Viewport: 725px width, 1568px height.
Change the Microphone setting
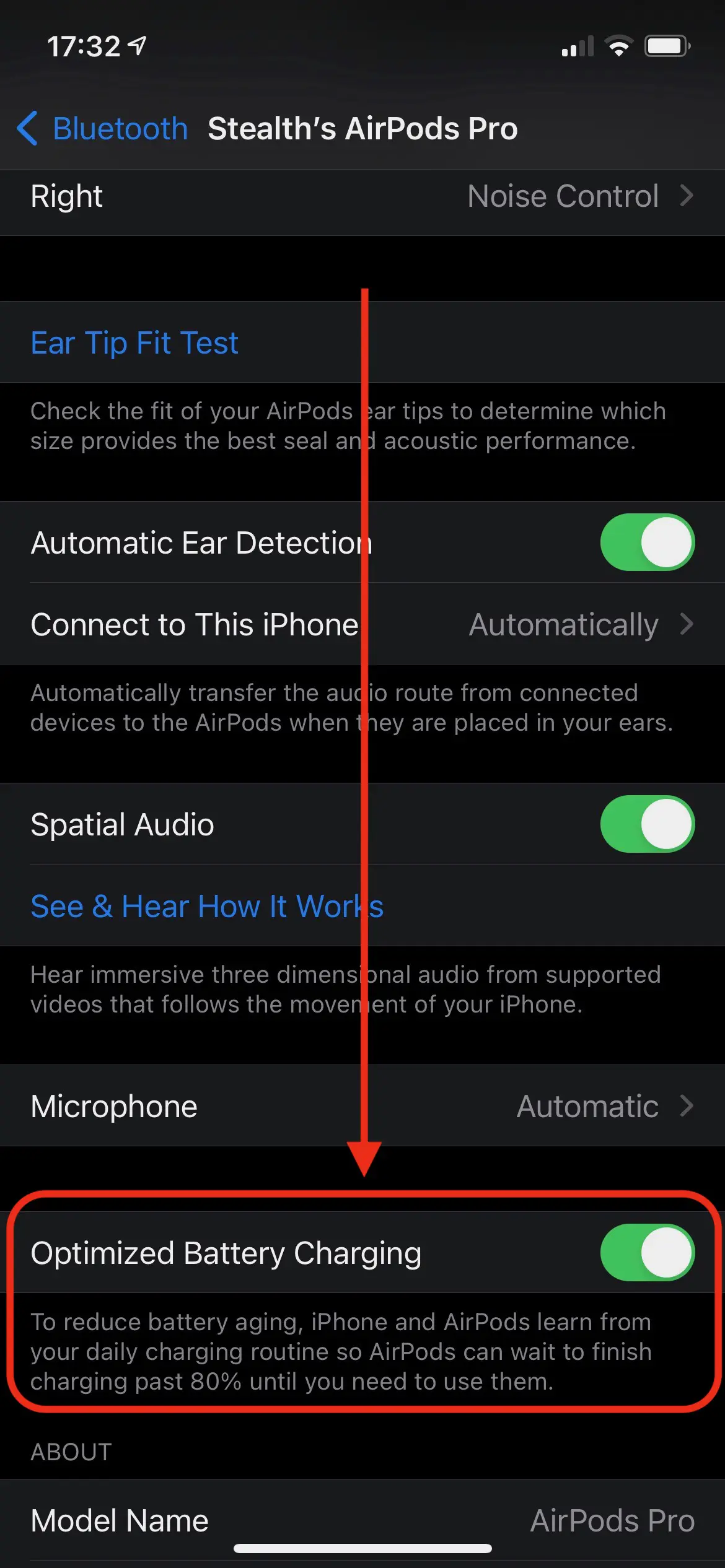pos(362,1106)
